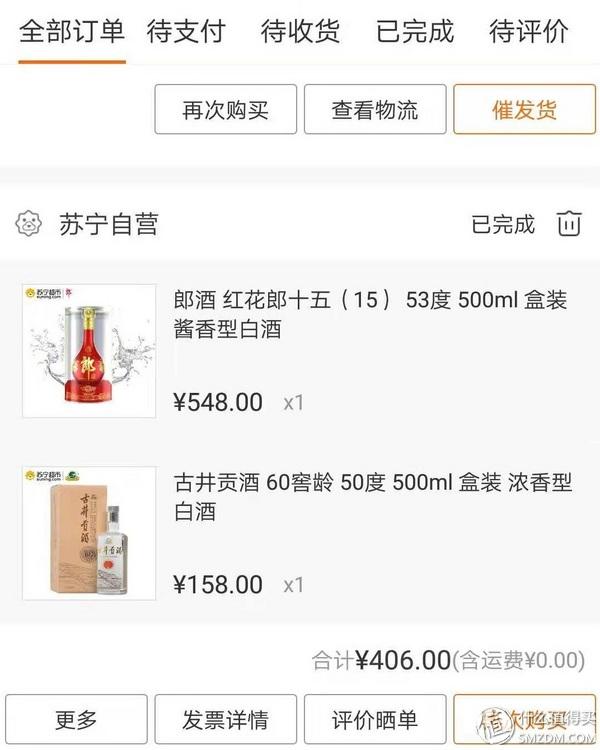The width and height of the screenshot is (600, 750).
Task: Open the 古井贡酒 60窖龄 product
Action: [x=370, y=498]
